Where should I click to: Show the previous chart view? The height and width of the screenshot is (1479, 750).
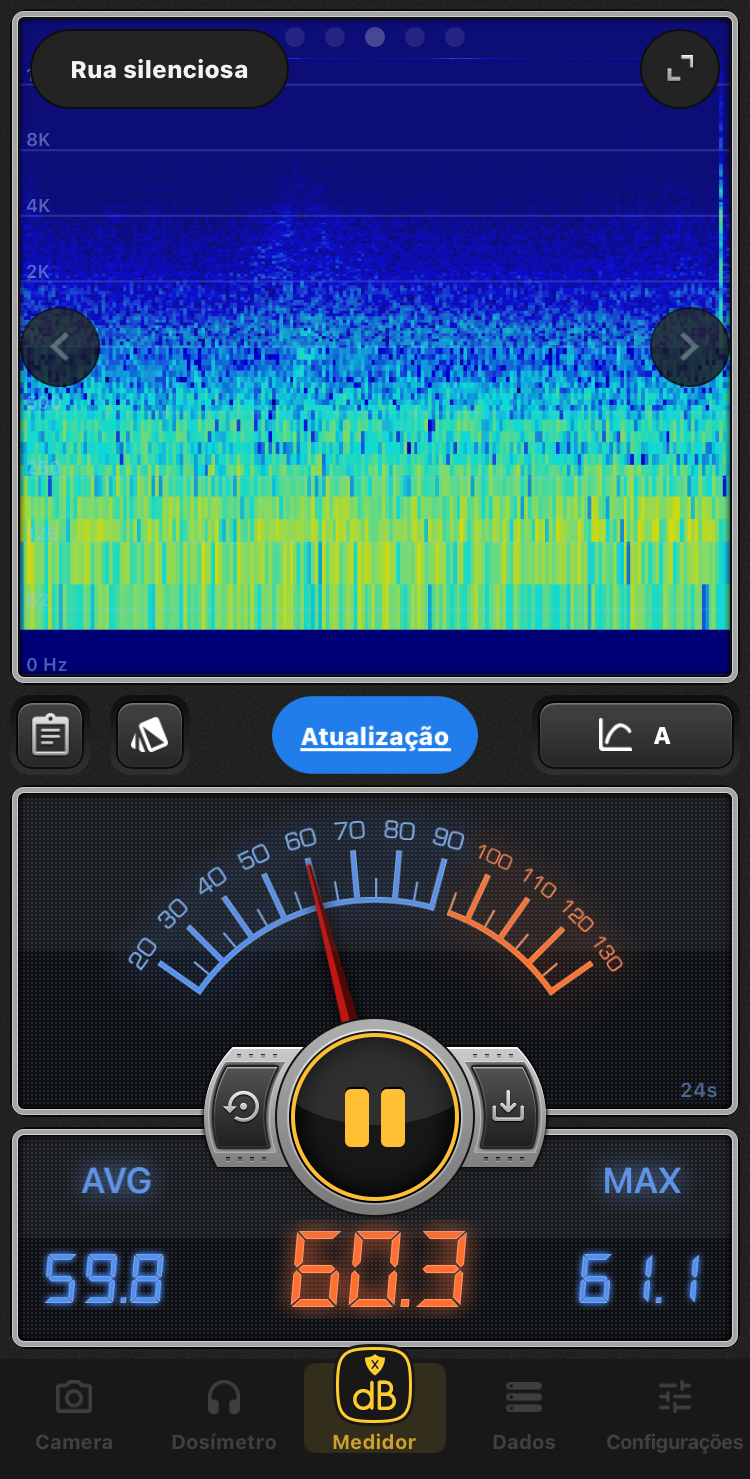(60, 347)
